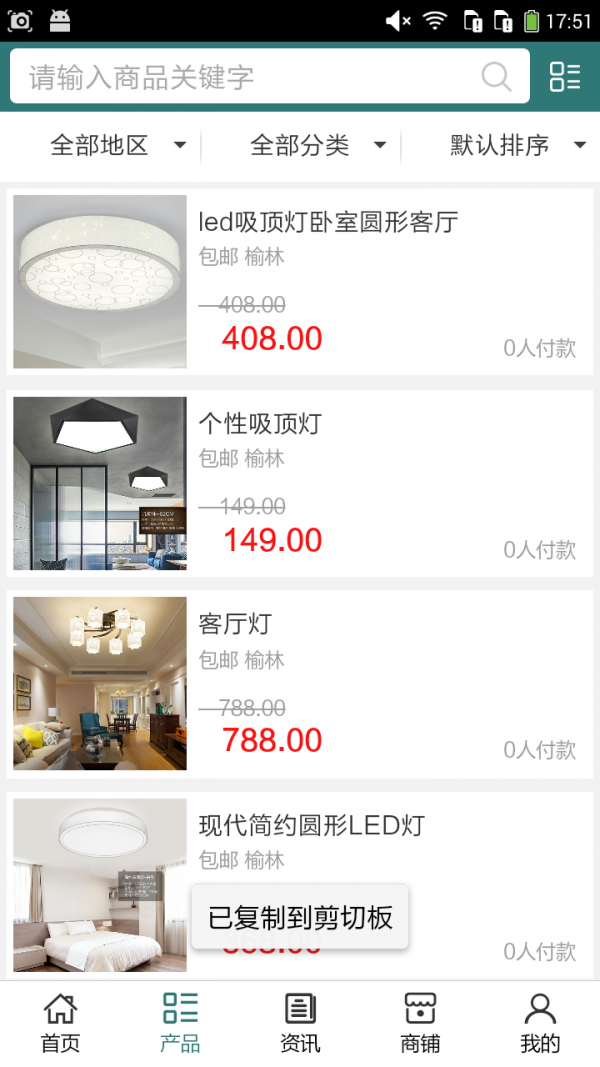Image resolution: width=600 pixels, height=1067 pixels.
Task: Switch the list layout view icon
Action: (565, 77)
